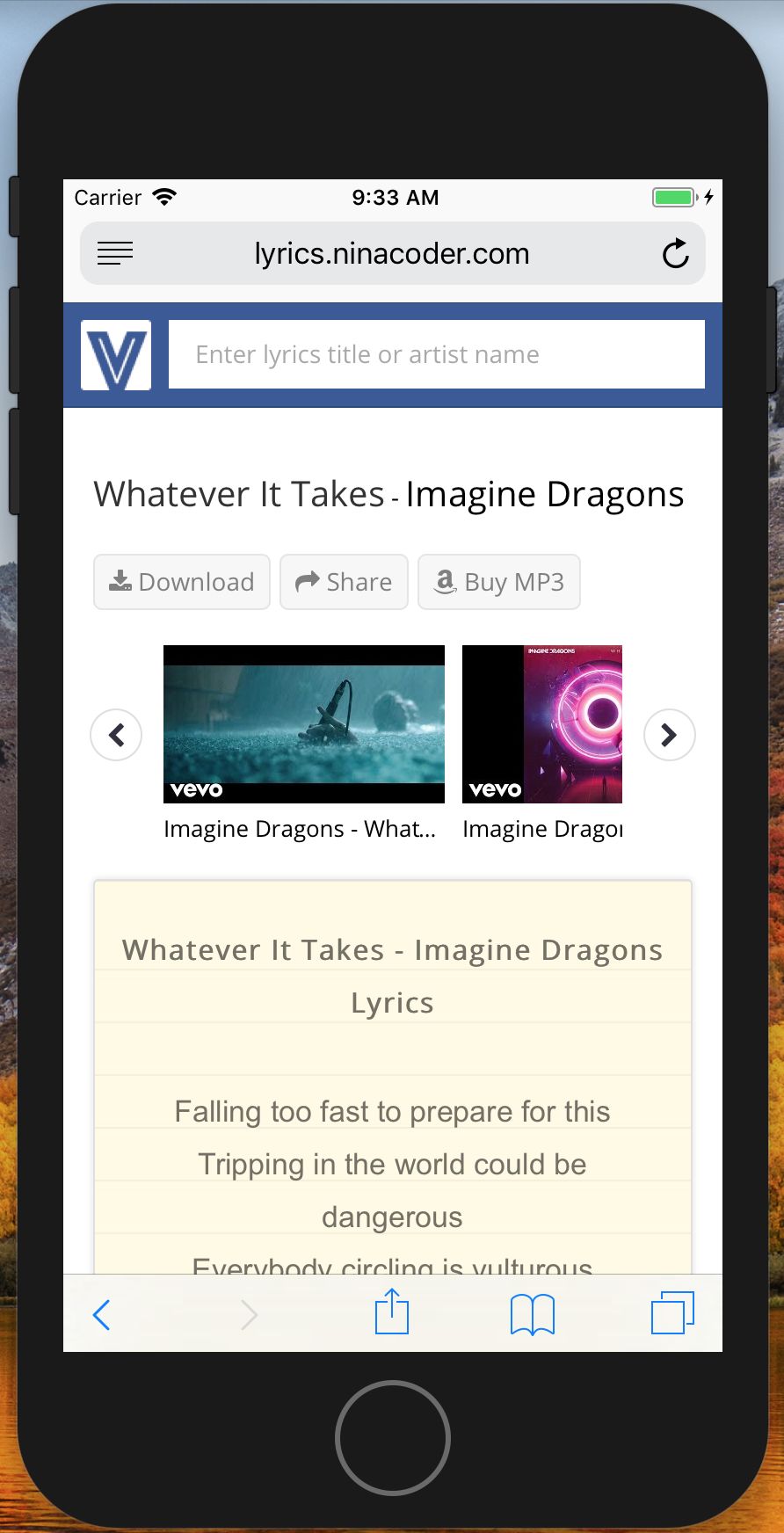Tap the Buy MP3 button

click(x=499, y=582)
